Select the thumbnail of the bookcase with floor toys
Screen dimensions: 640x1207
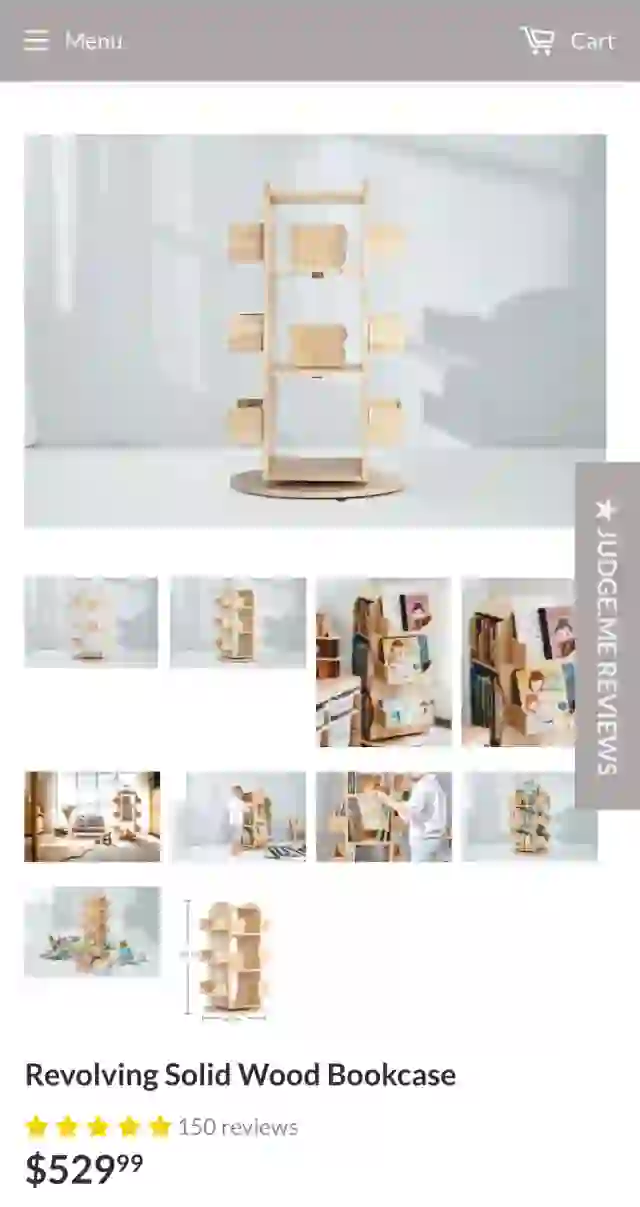pos(92,931)
